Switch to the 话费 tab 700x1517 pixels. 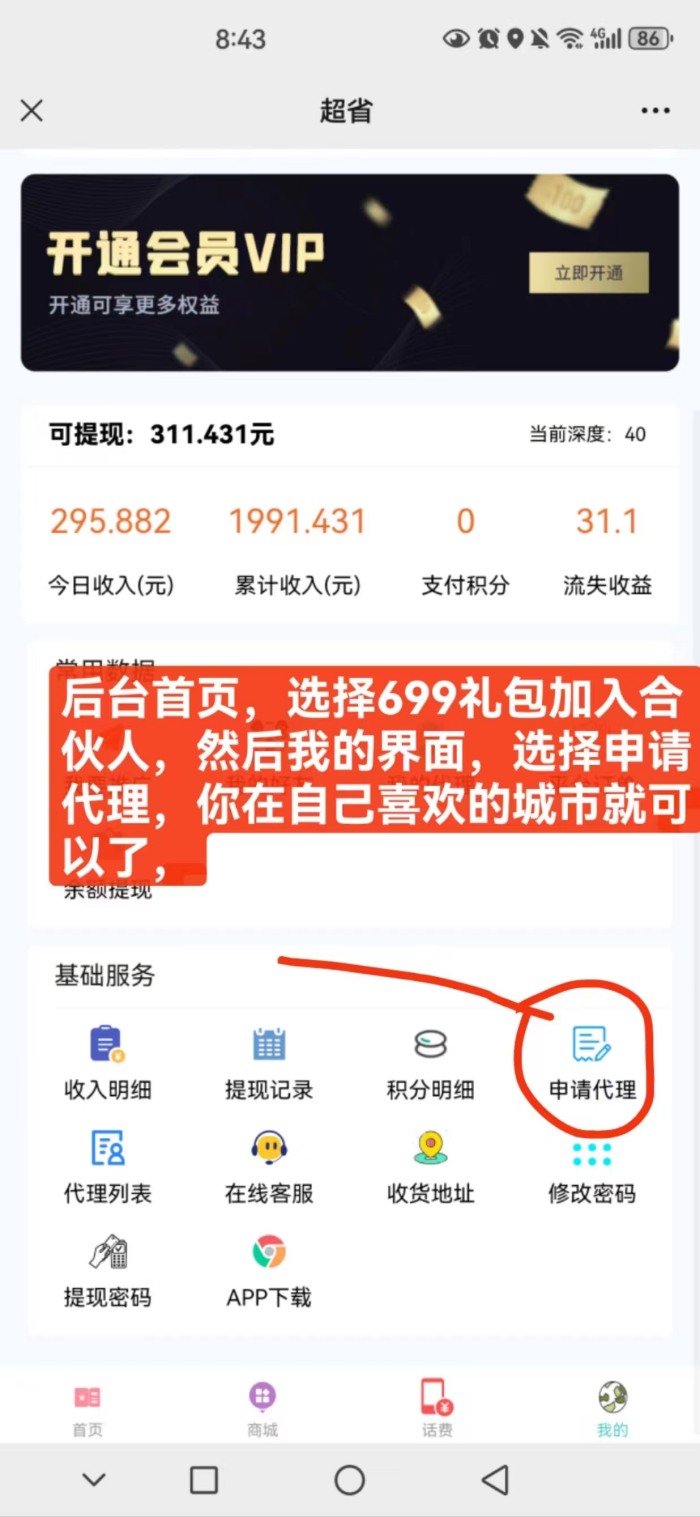coord(437,1408)
